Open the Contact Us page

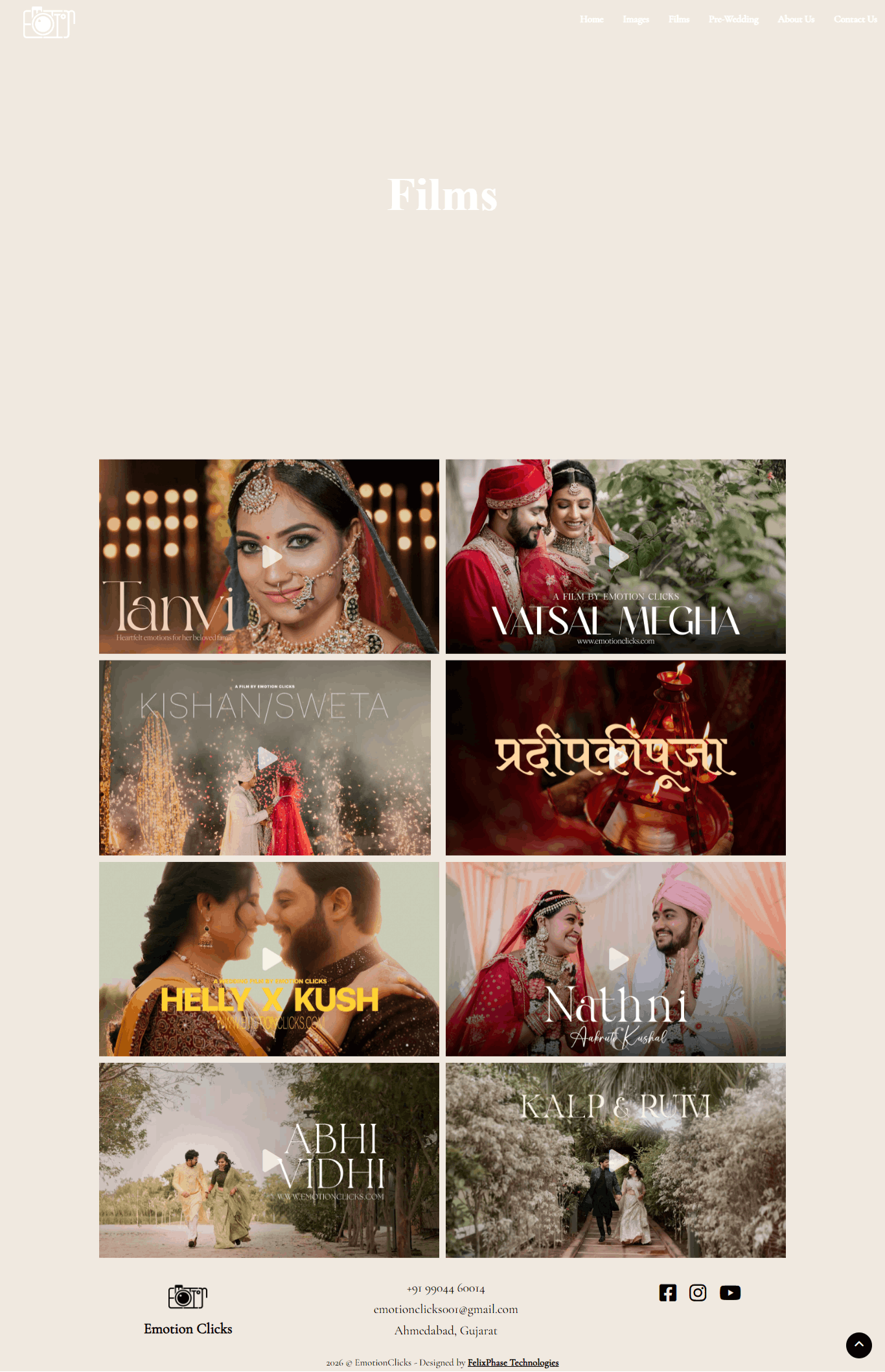855,19
